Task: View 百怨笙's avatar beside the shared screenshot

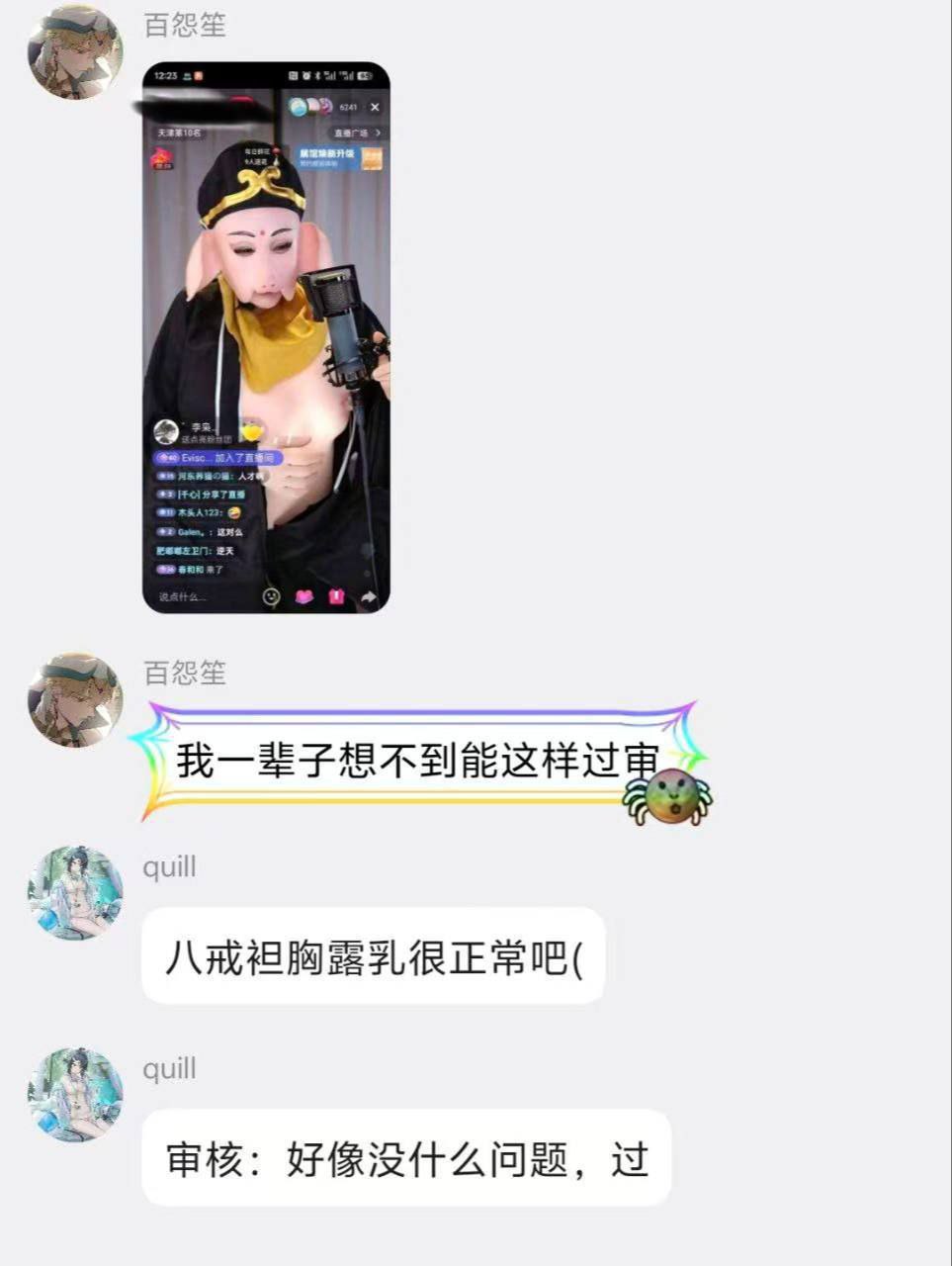Action: (x=75, y=51)
